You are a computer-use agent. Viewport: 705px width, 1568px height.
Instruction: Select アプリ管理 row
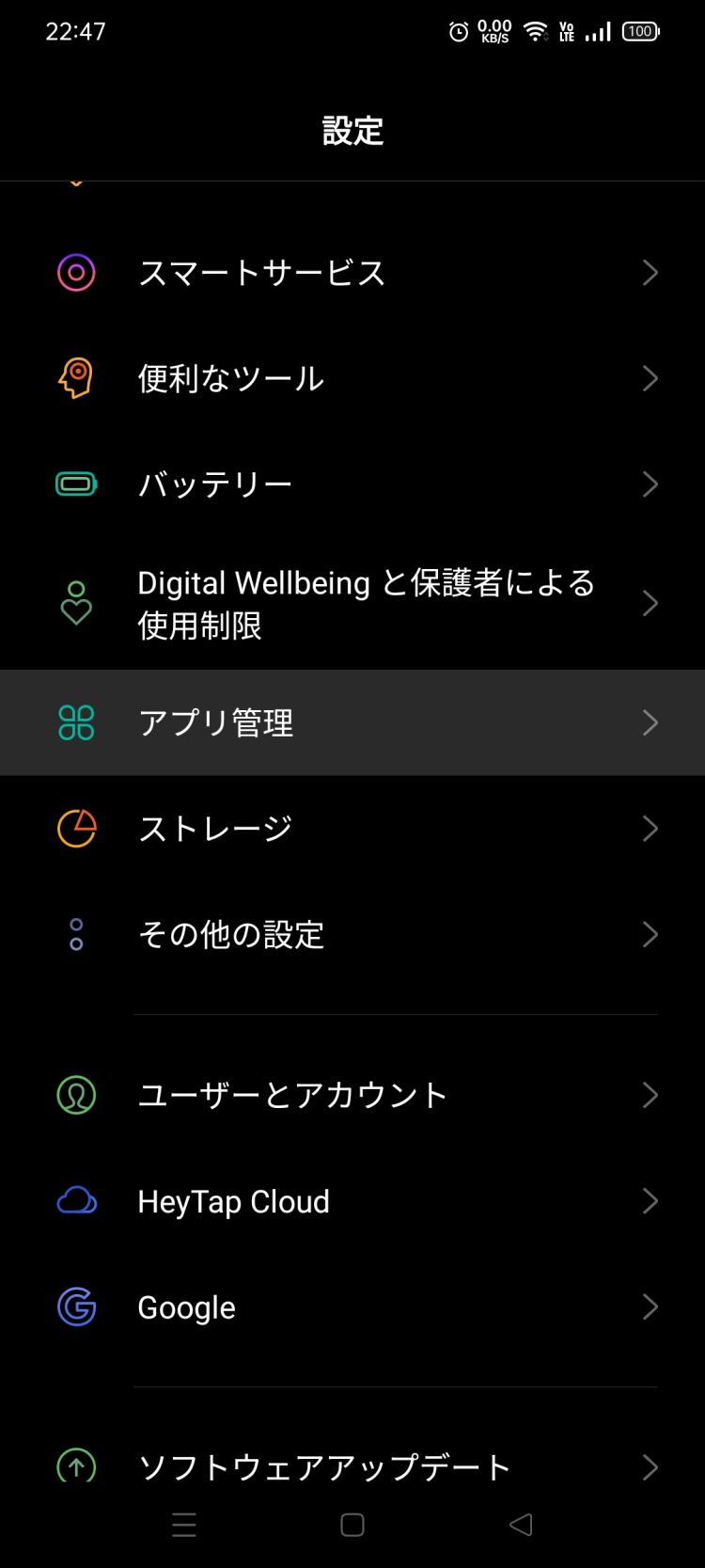coord(352,722)
